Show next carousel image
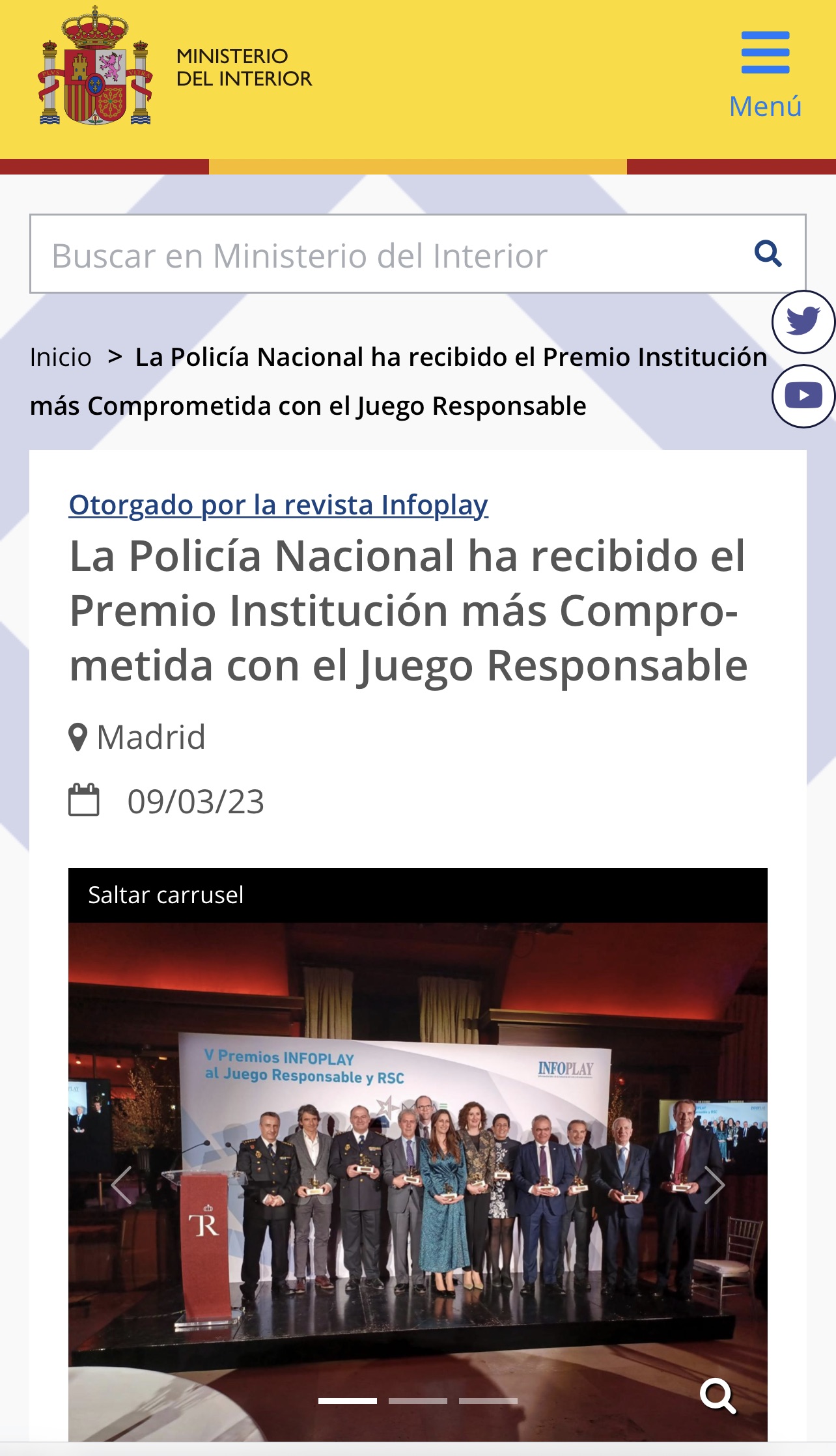836x1456 pixels. [714, 1186]
